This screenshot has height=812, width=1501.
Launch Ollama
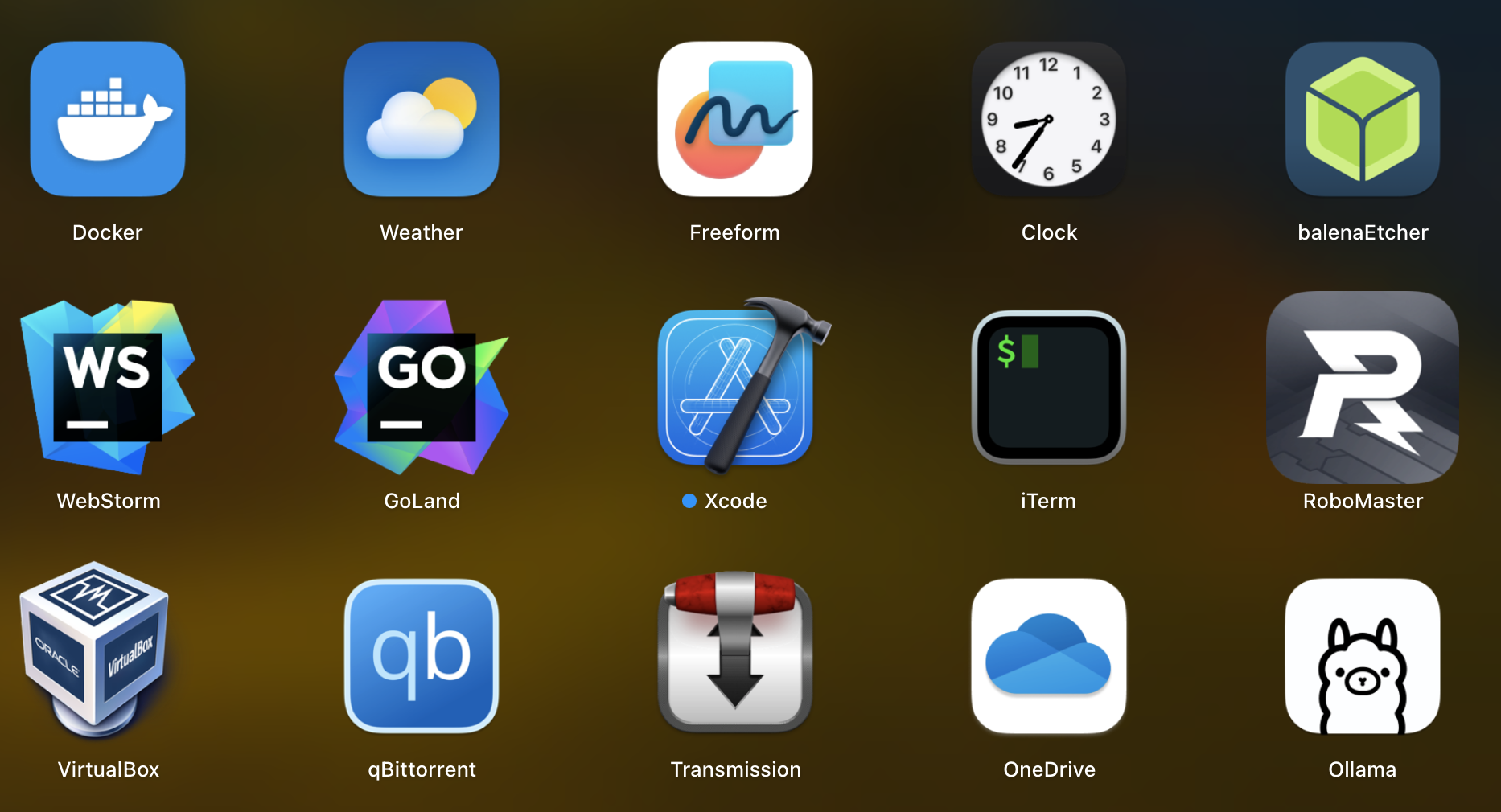(1363, 655)
